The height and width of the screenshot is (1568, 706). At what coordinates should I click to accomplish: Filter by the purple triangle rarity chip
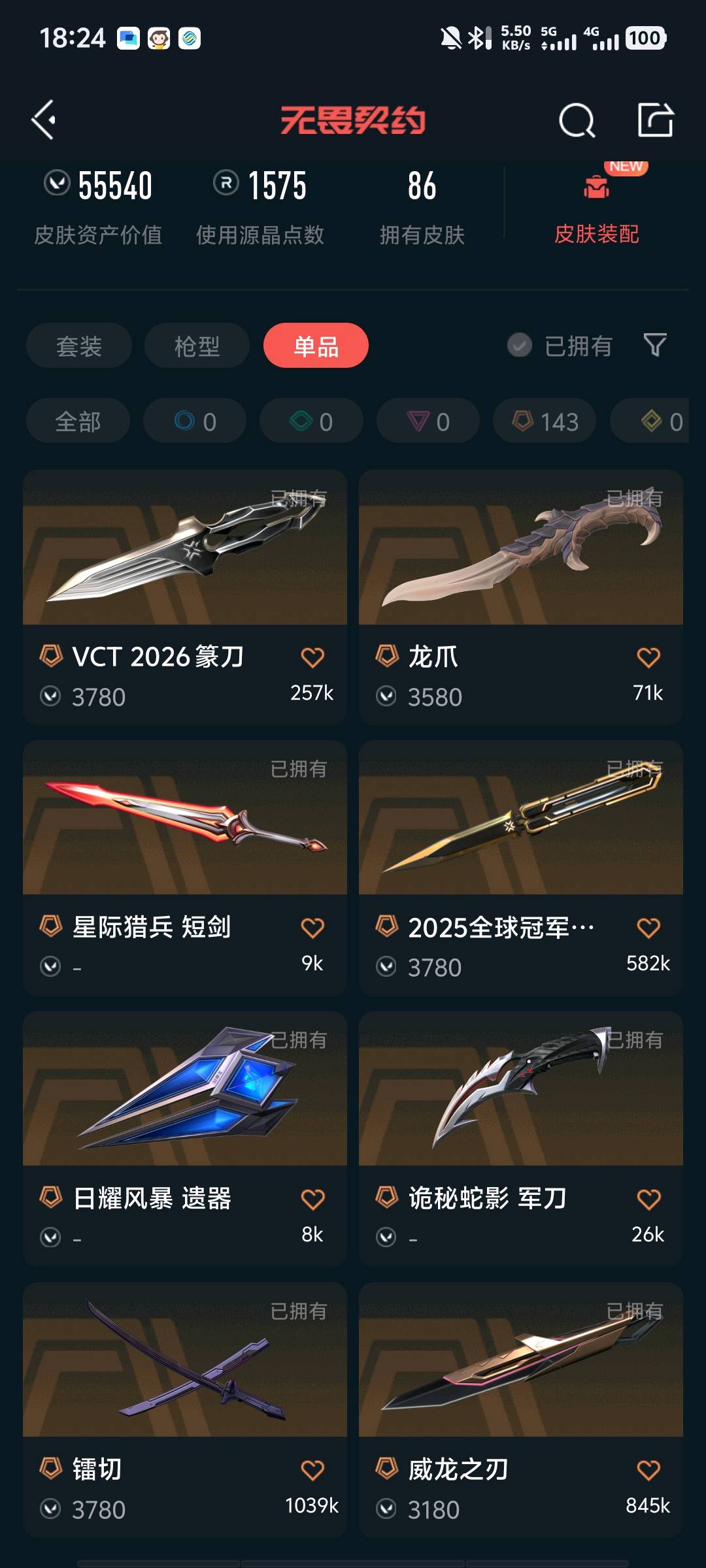(x=428, y=421)
